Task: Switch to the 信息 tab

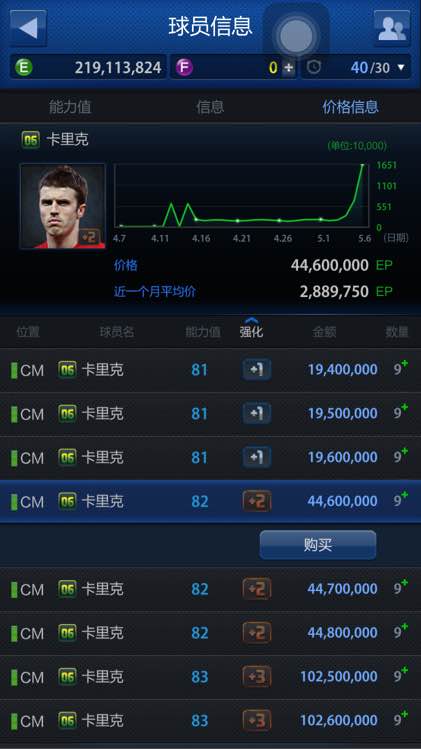Action: coord(210,106)
